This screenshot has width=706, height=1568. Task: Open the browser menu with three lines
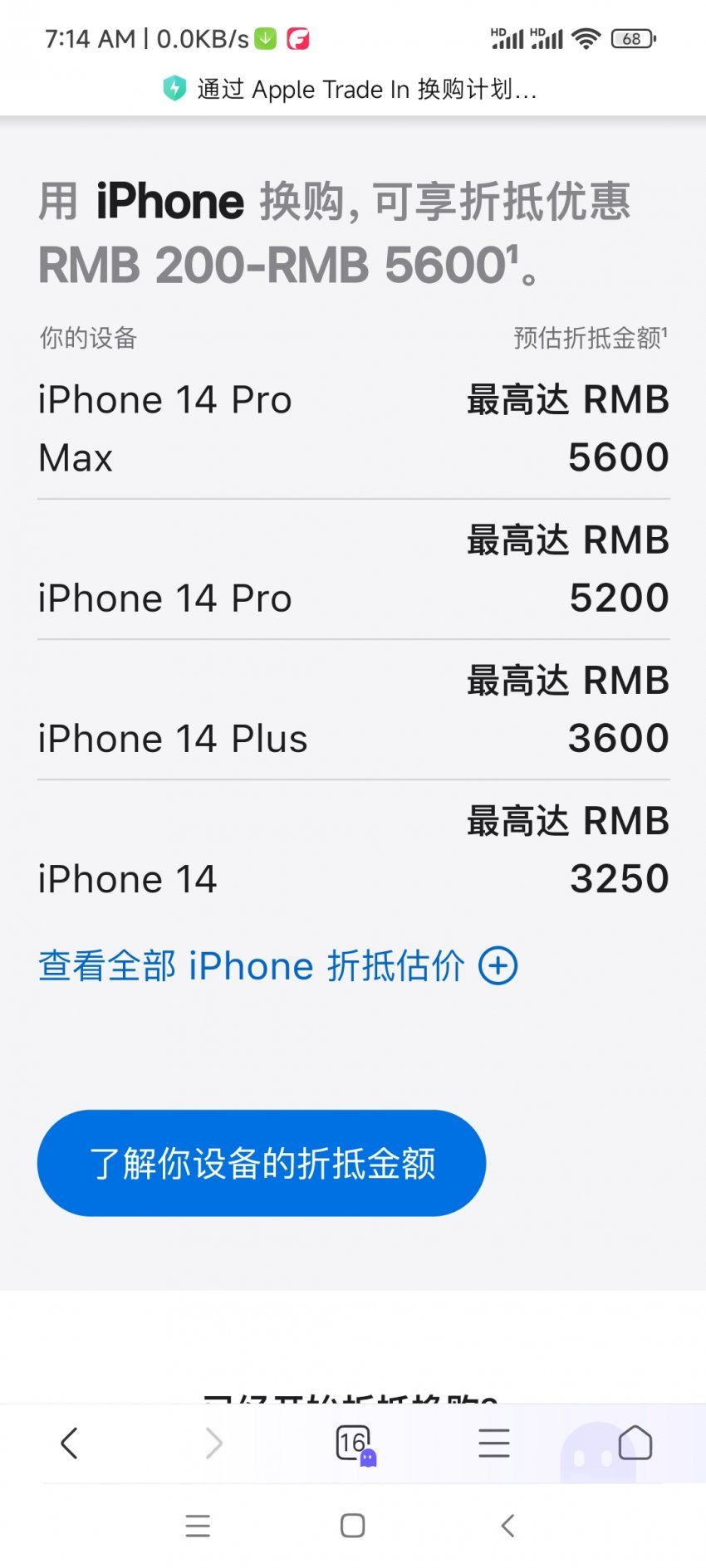pyautogui.click(x=494, y=1443)
